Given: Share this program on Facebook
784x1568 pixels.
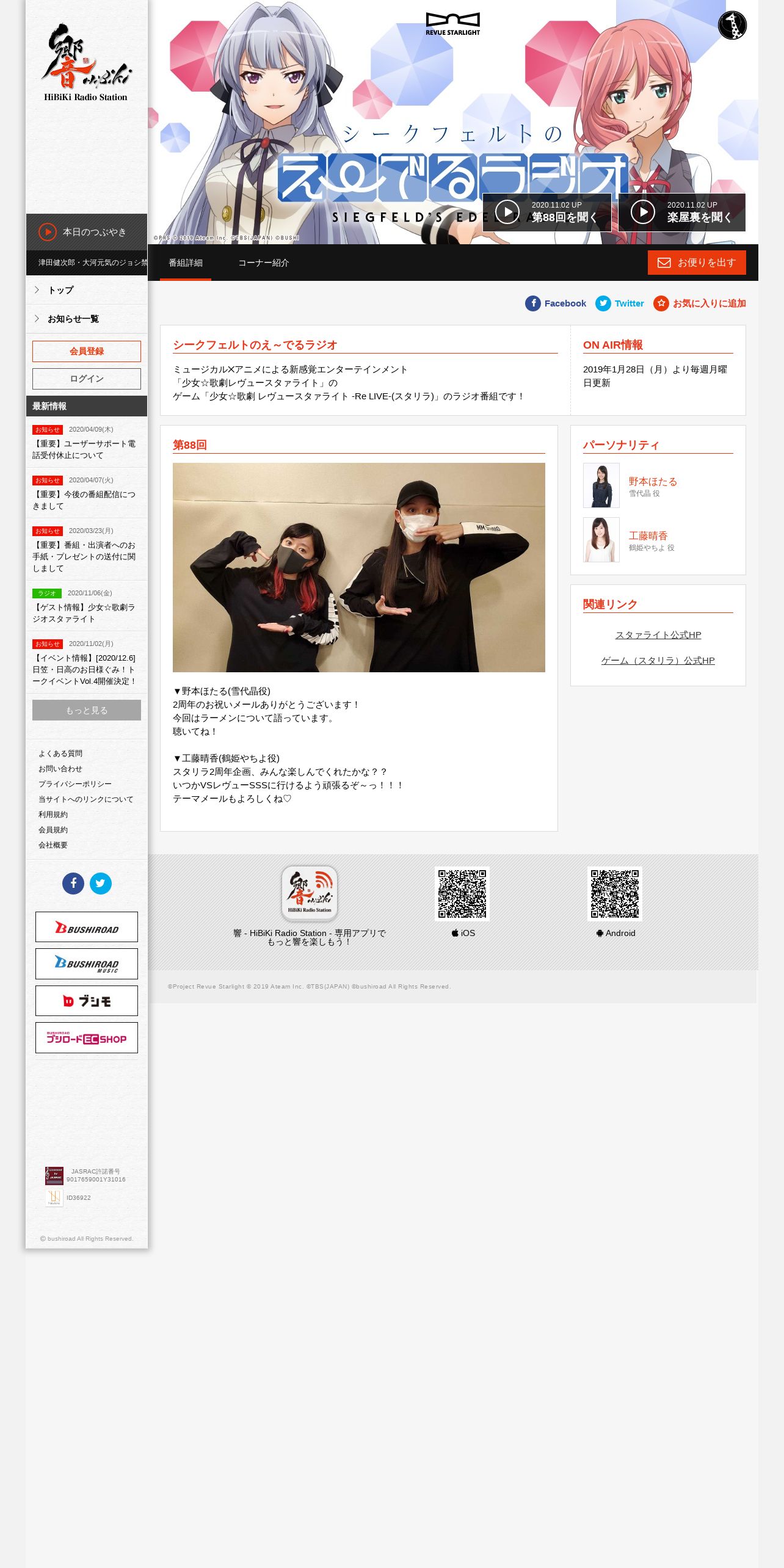Looking at the screenshot, I should point(556,303).
